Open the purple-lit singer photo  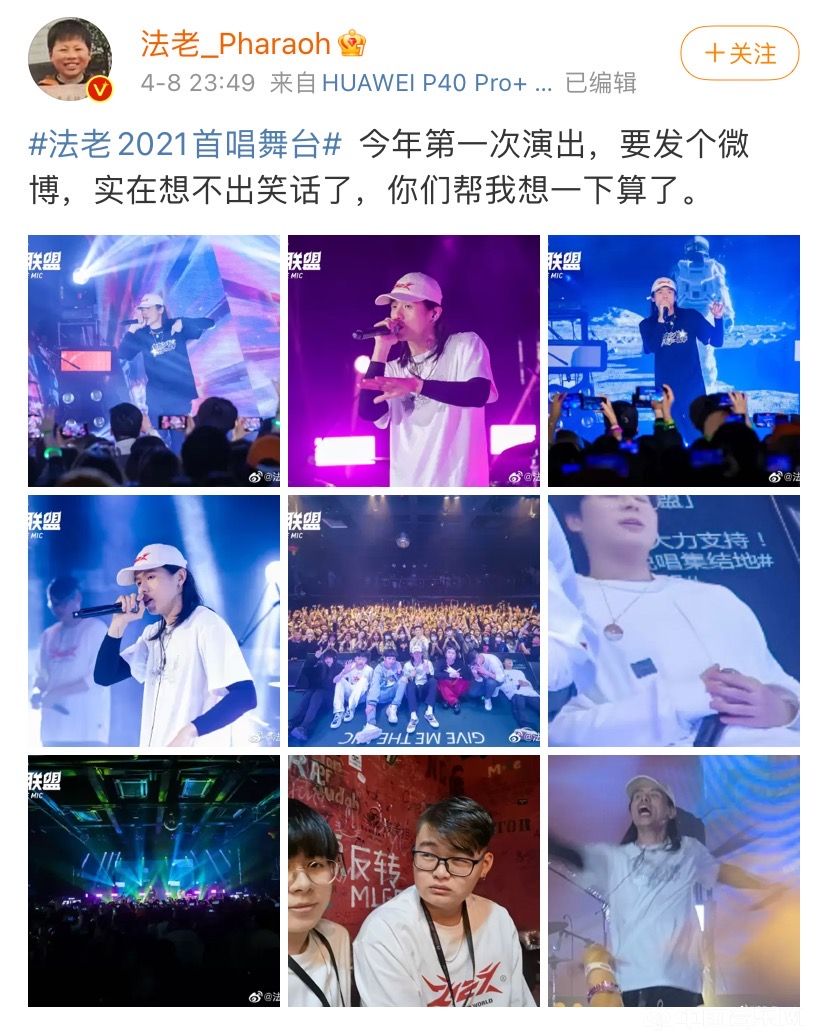(414, 361)
